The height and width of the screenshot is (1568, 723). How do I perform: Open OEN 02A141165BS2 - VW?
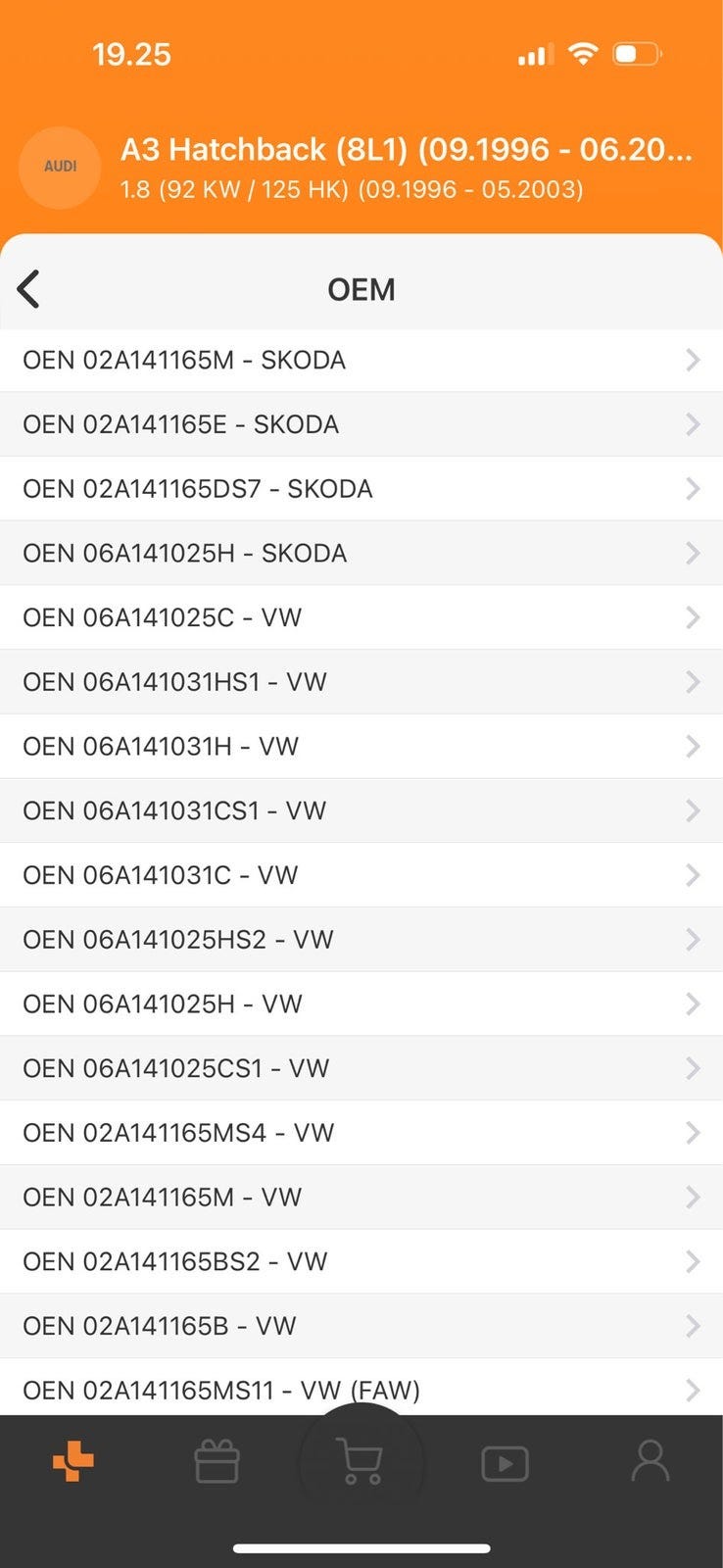(x=361, y=1261)
